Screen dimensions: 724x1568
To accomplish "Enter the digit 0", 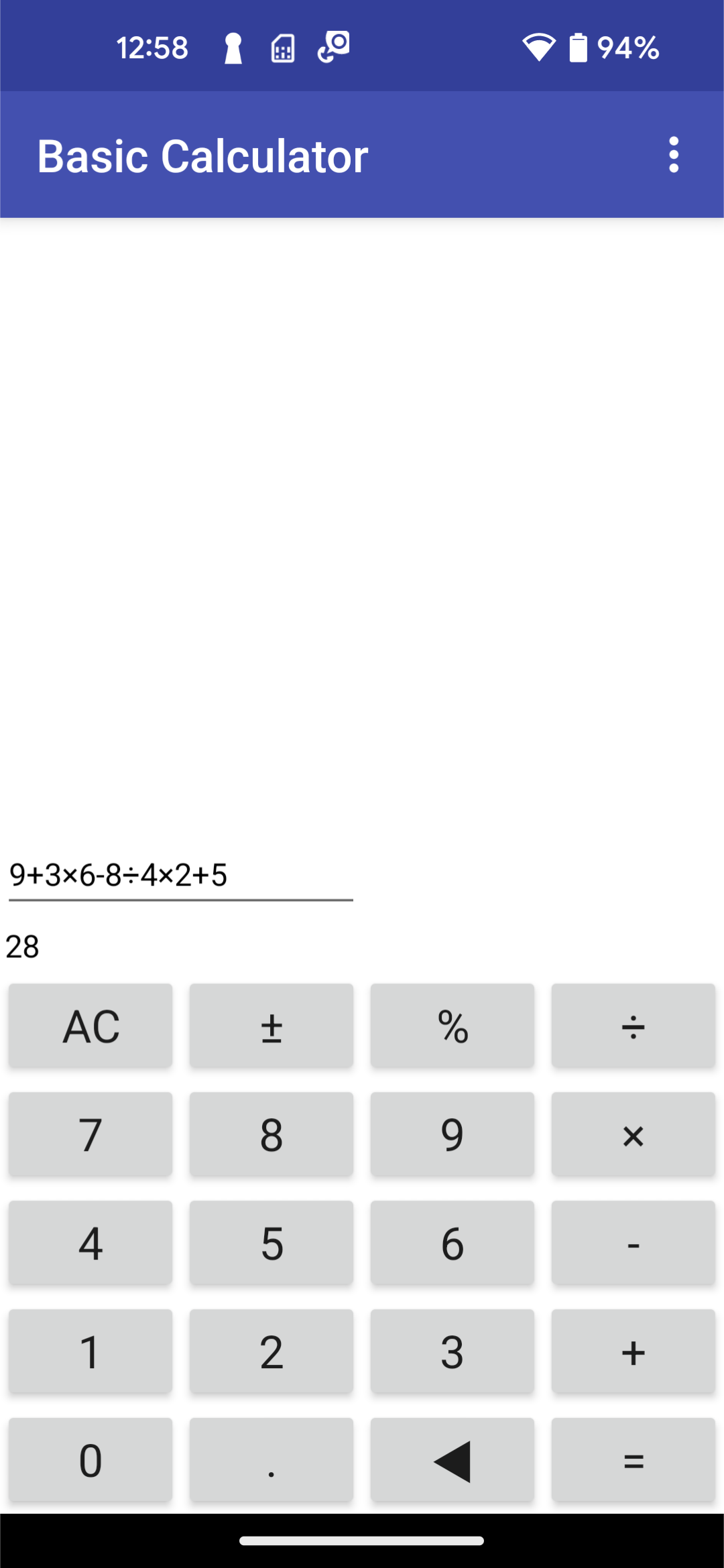I will point(90,1460).
